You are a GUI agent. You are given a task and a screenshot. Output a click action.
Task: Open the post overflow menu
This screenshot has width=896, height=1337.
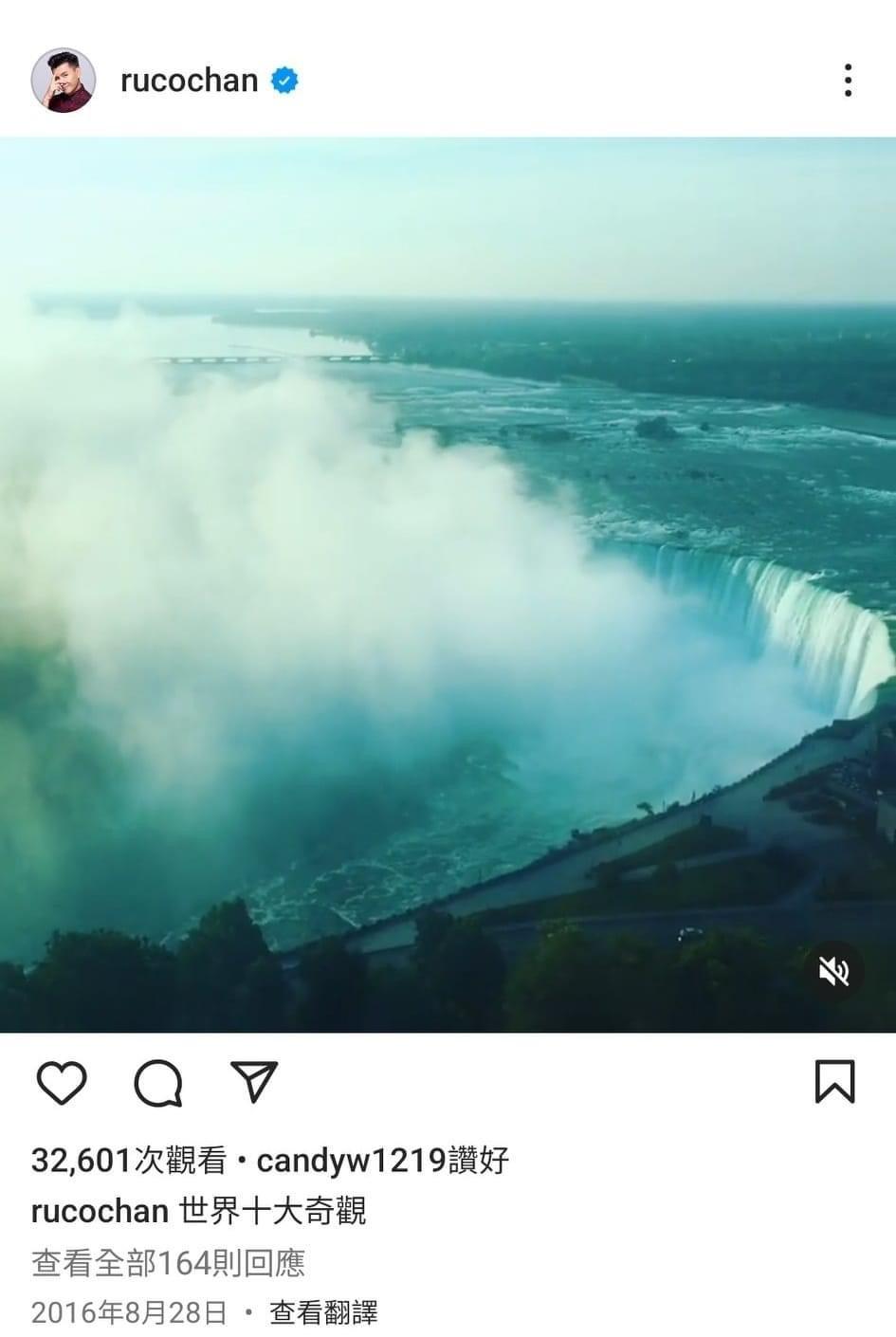click(848, 81)
